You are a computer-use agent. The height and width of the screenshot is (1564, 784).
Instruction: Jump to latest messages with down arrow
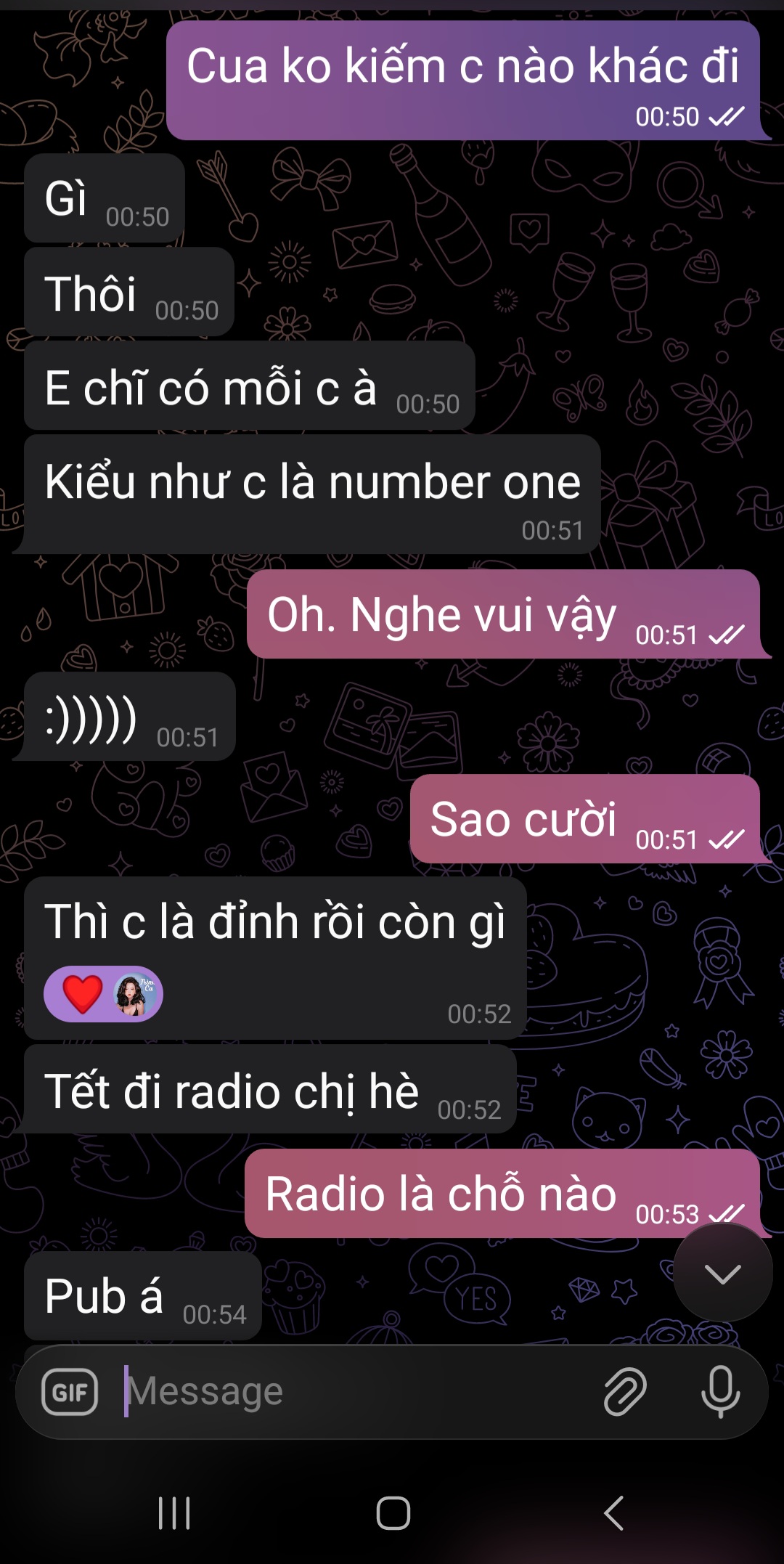point(722,1273)
